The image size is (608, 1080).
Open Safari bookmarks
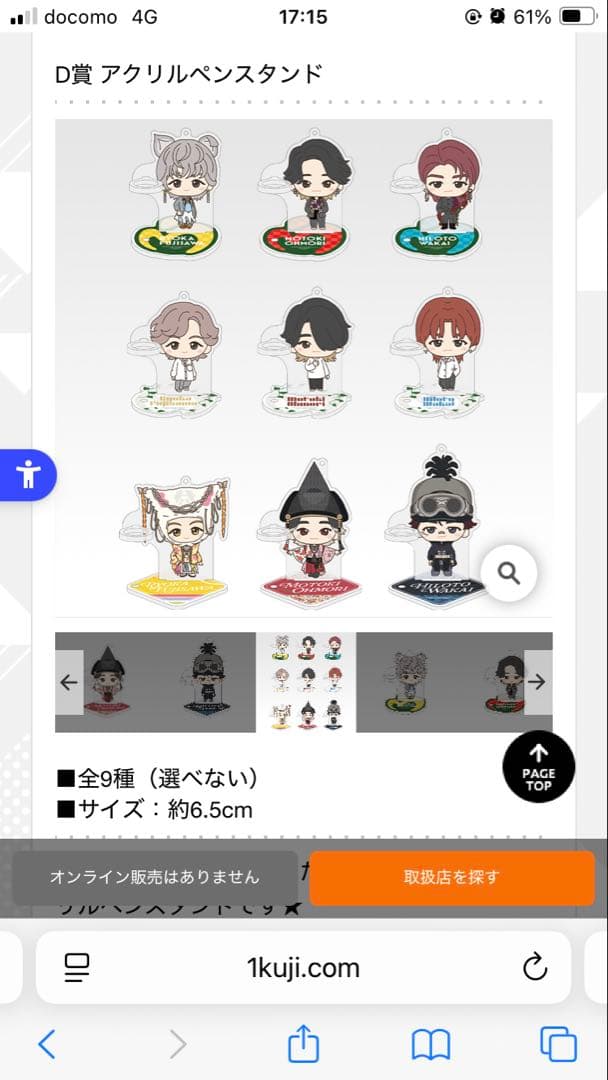pos(431,1045)
